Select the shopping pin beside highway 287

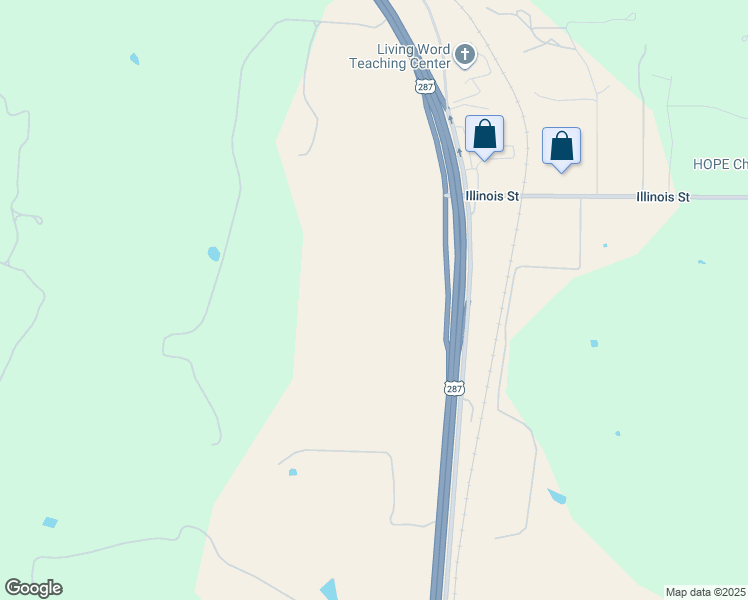pyautogui.click(x=484, y=135)
